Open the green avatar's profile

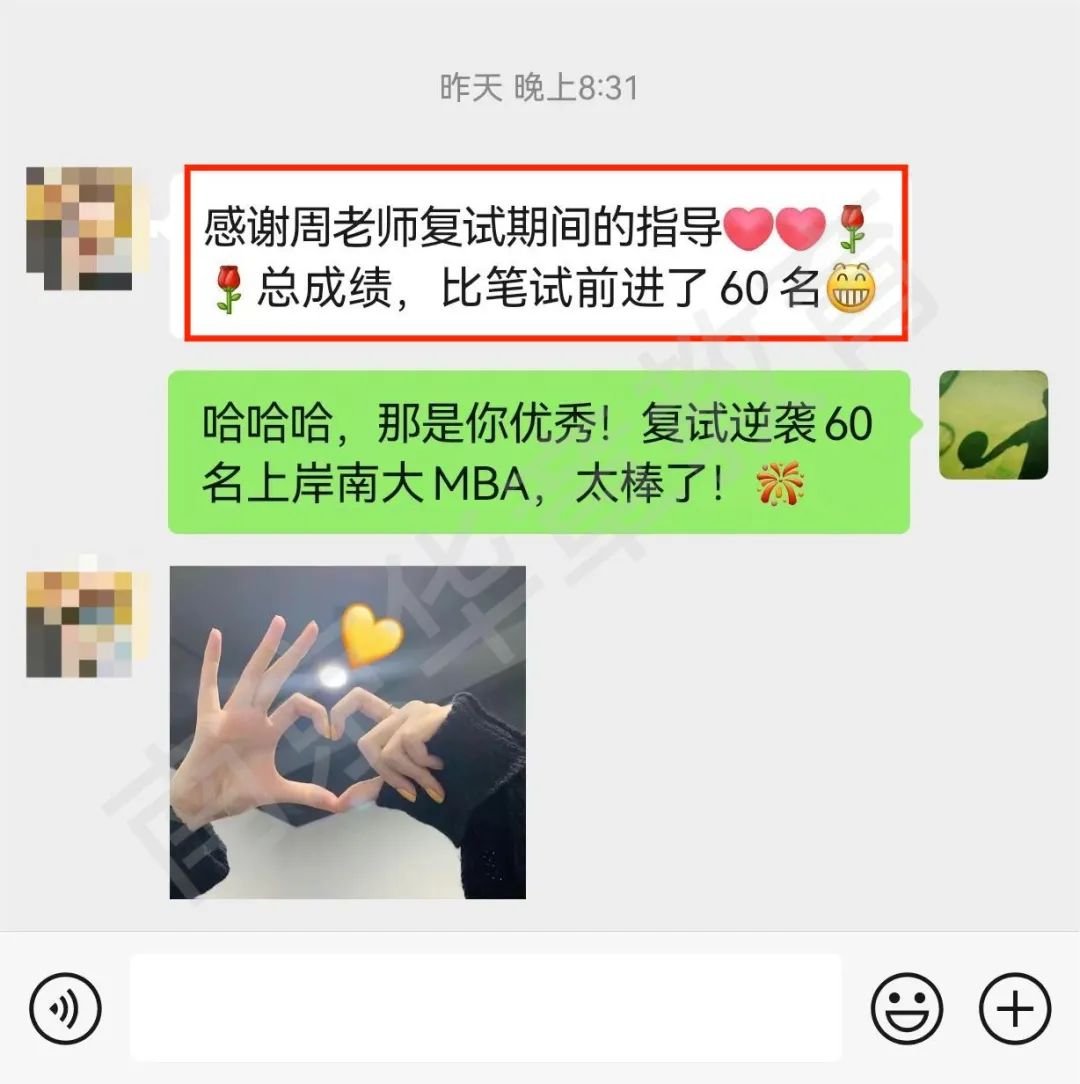pos(993,425)
